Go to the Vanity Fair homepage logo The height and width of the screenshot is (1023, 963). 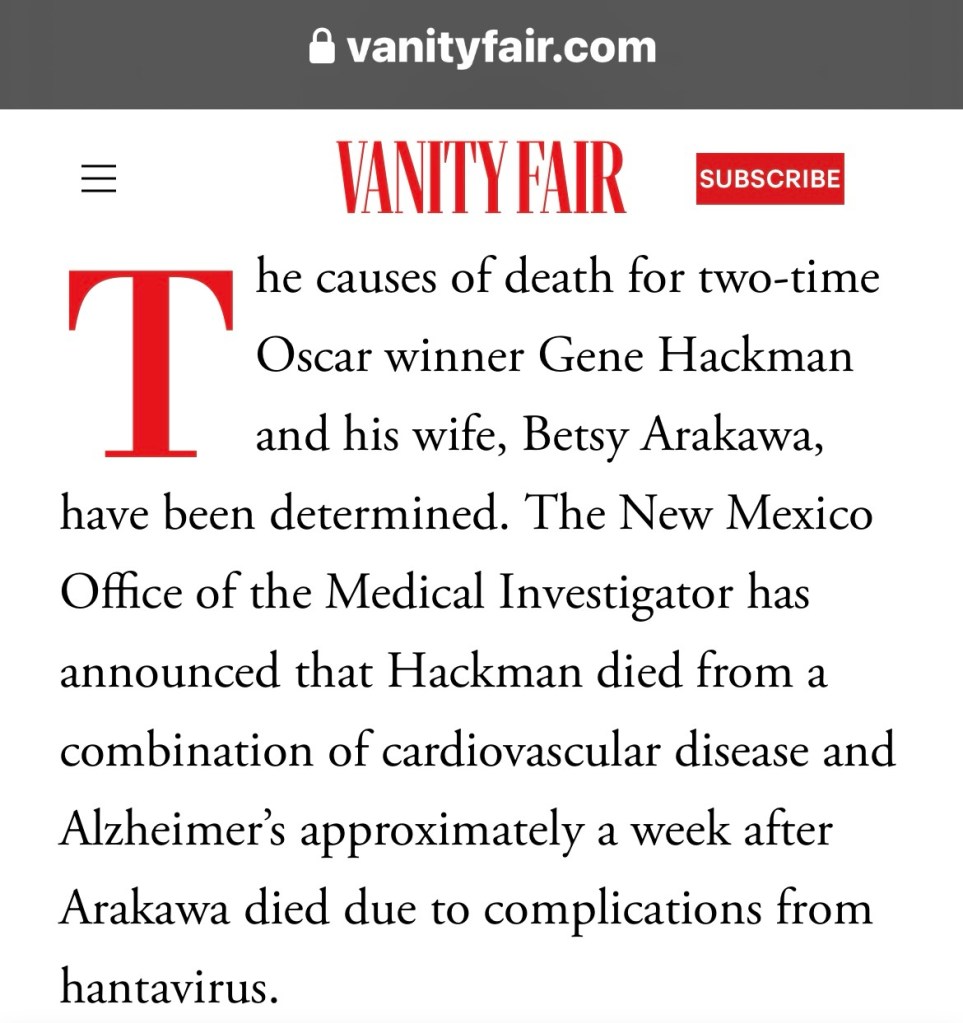[481, 178]
